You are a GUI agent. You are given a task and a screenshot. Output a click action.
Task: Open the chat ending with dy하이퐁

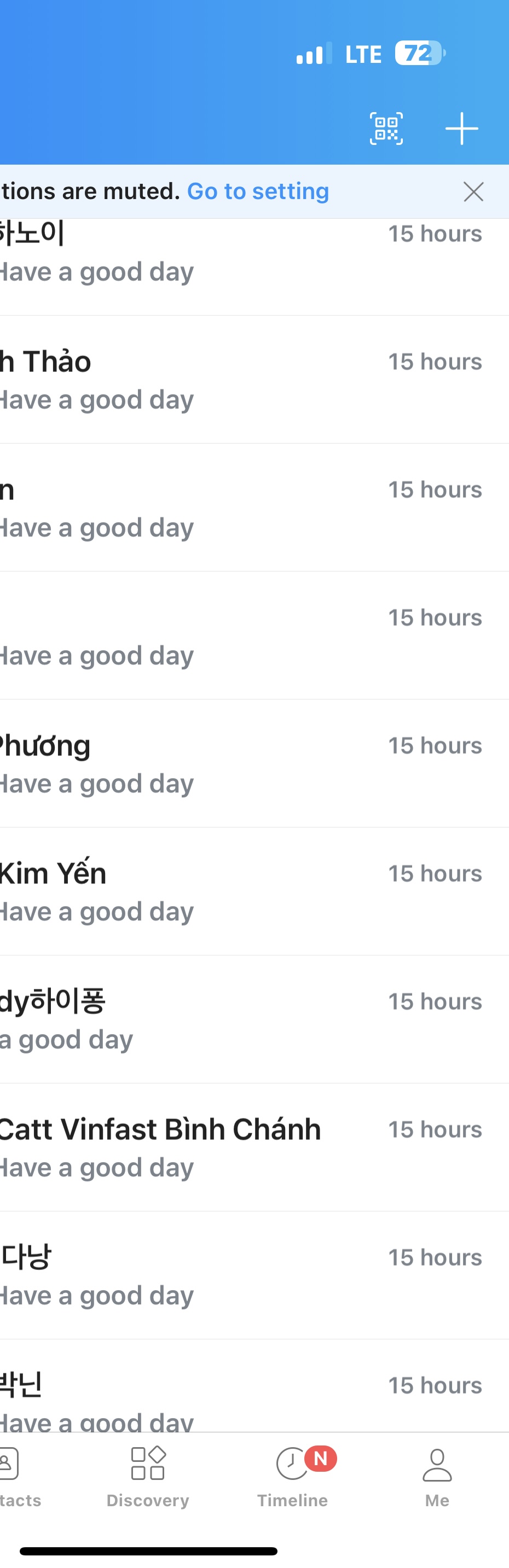click(x=244, y=1019)
